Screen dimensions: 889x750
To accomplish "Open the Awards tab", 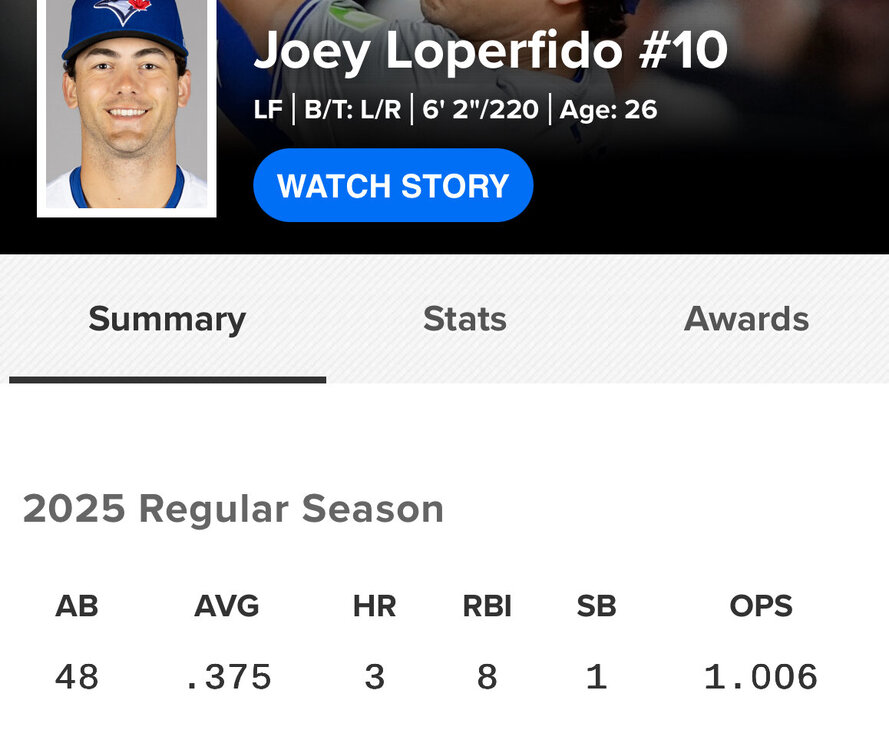I will coord(746,319).
